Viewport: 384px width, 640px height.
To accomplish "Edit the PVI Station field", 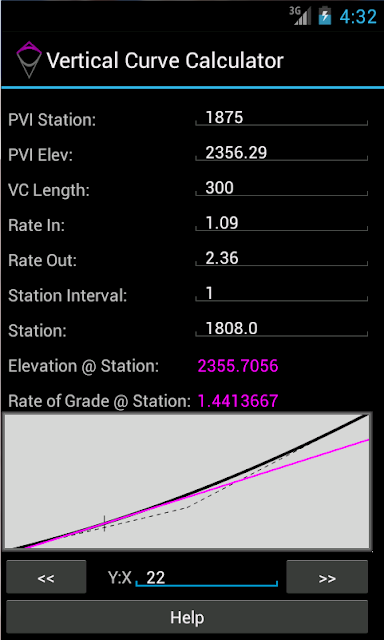I will pos(282,118).
